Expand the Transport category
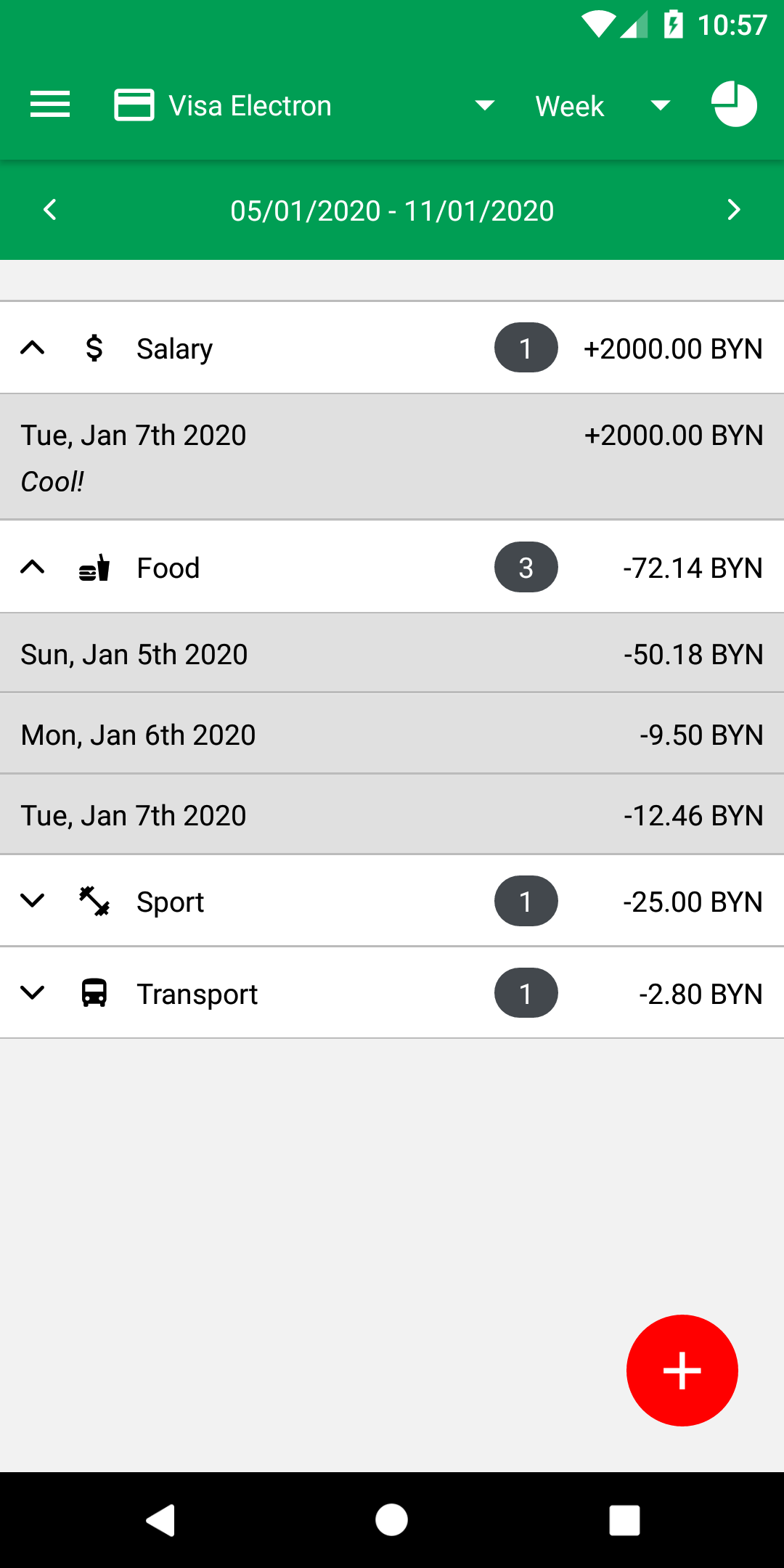The image size is (784, 1568). (x=33, y=993)
